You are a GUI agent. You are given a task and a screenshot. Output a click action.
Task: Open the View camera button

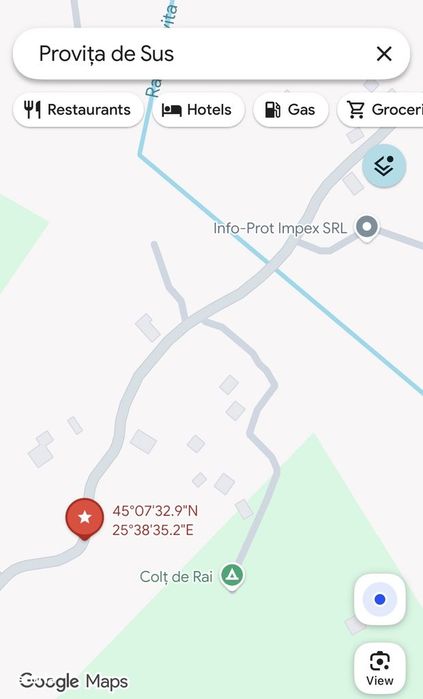[380, 668]
